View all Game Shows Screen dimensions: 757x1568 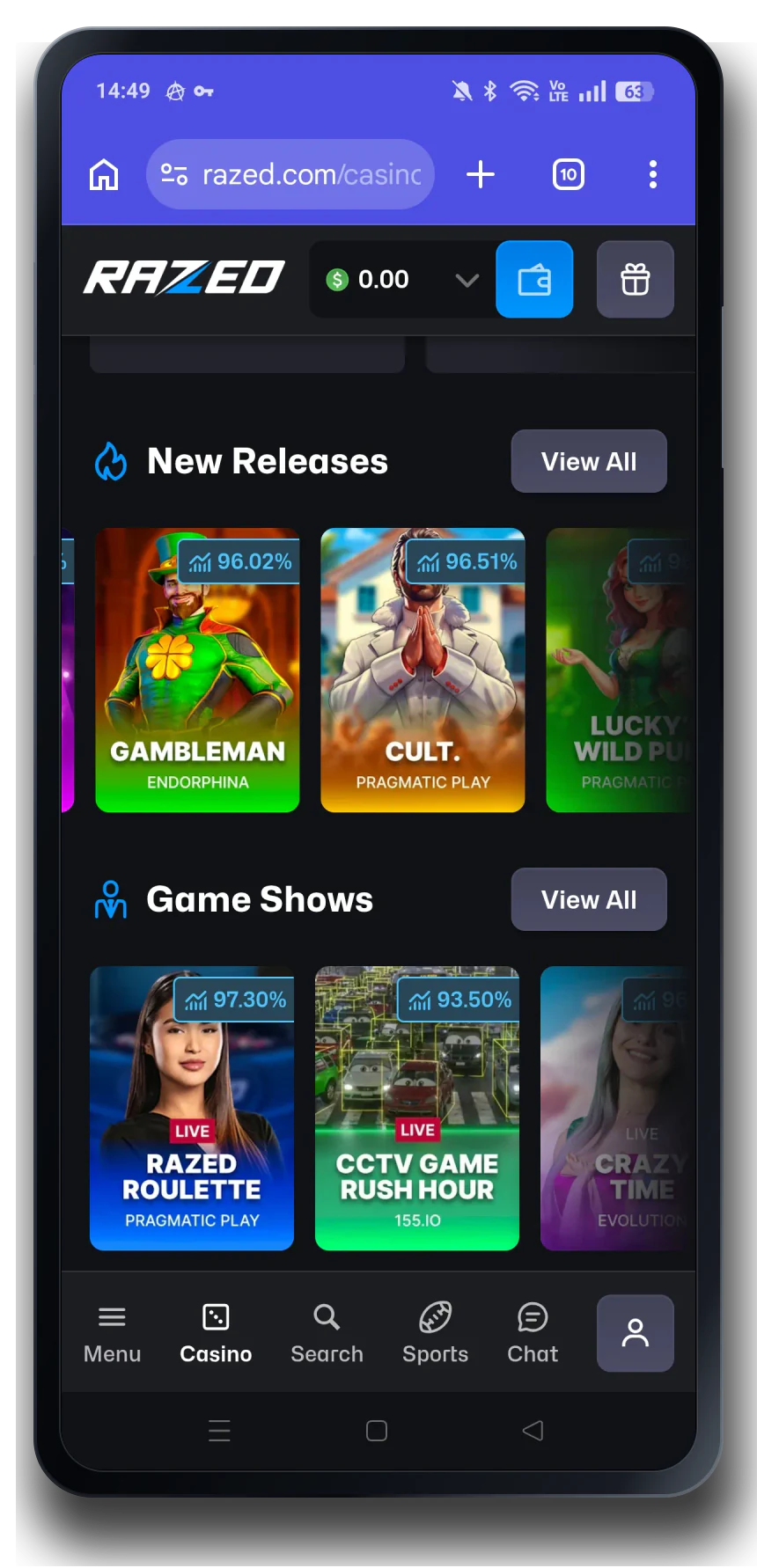click(x=589, y=899)
